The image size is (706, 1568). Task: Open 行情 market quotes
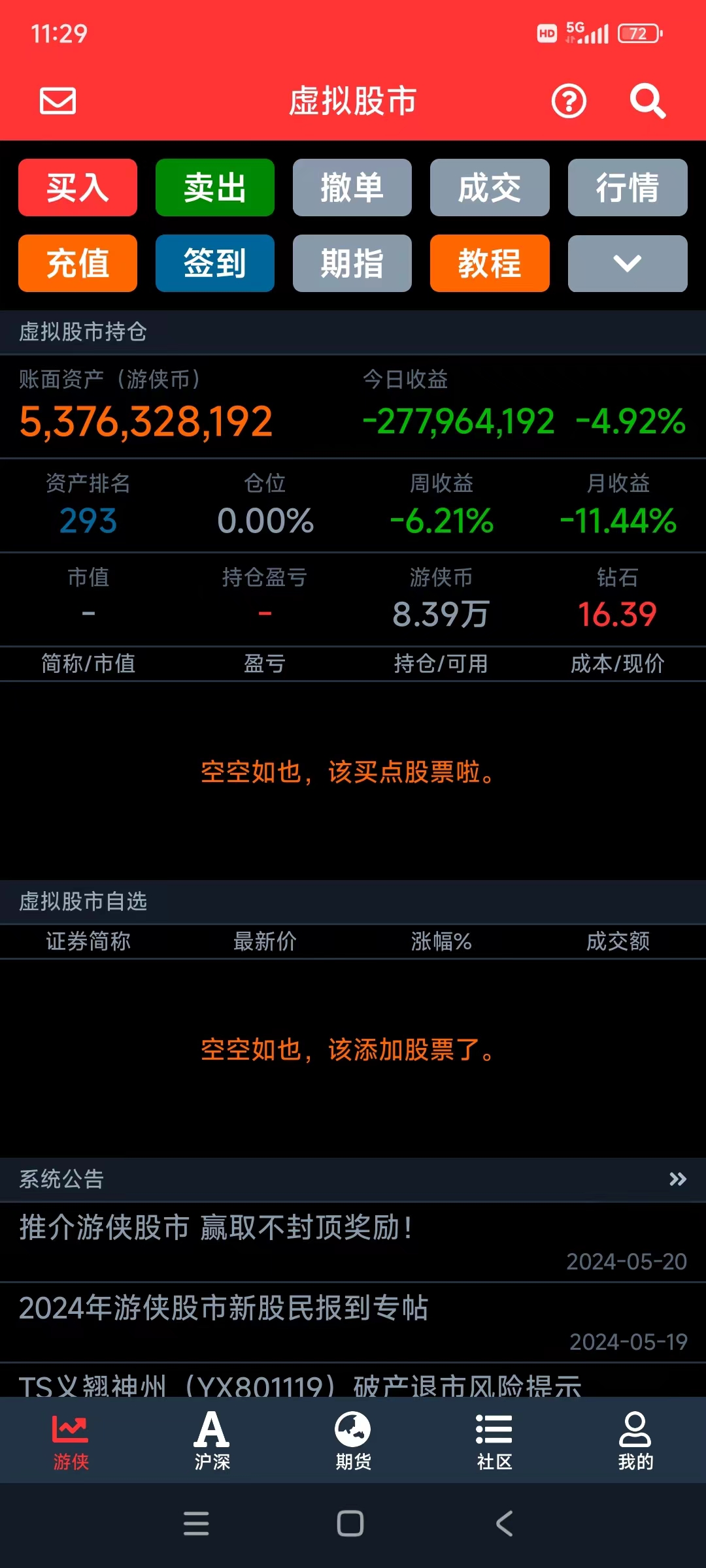pos(628,188)
